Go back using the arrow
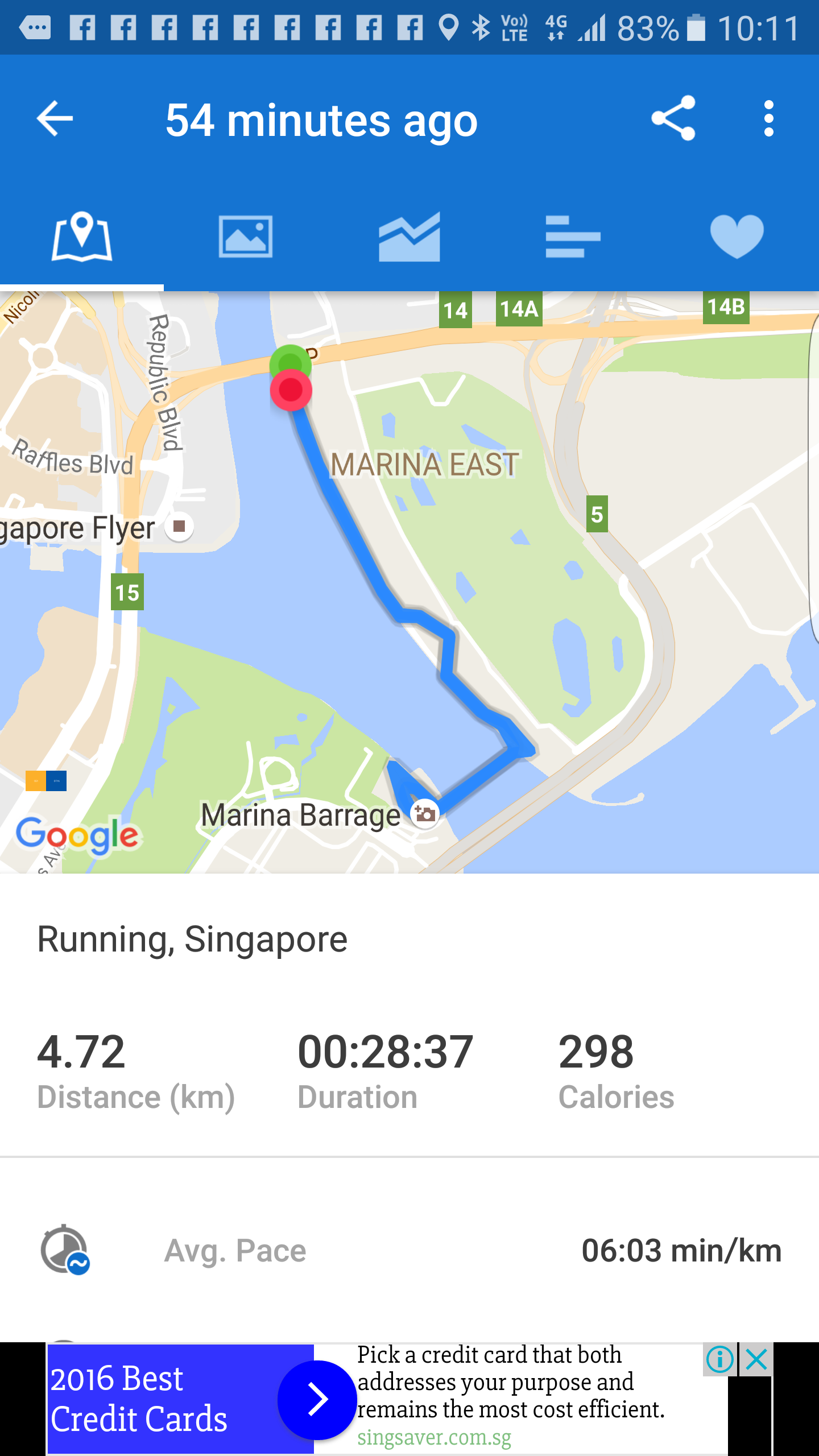The width and height of the screenshot is (819, 1456). [x=55, y=118]
